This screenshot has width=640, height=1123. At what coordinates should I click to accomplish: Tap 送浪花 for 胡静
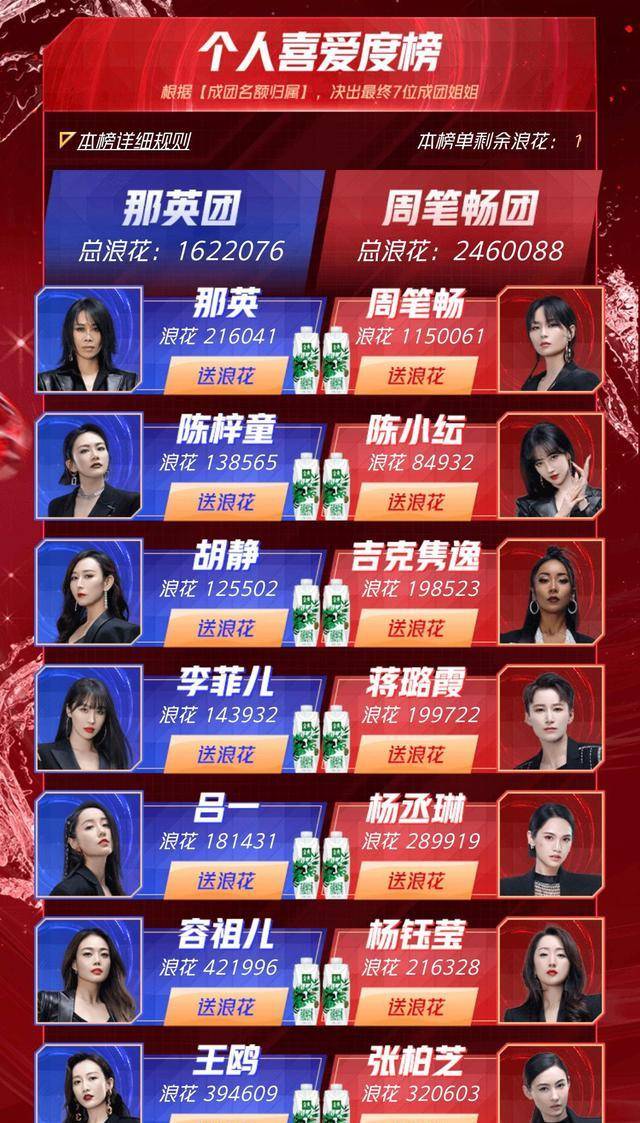coord(225,627)
